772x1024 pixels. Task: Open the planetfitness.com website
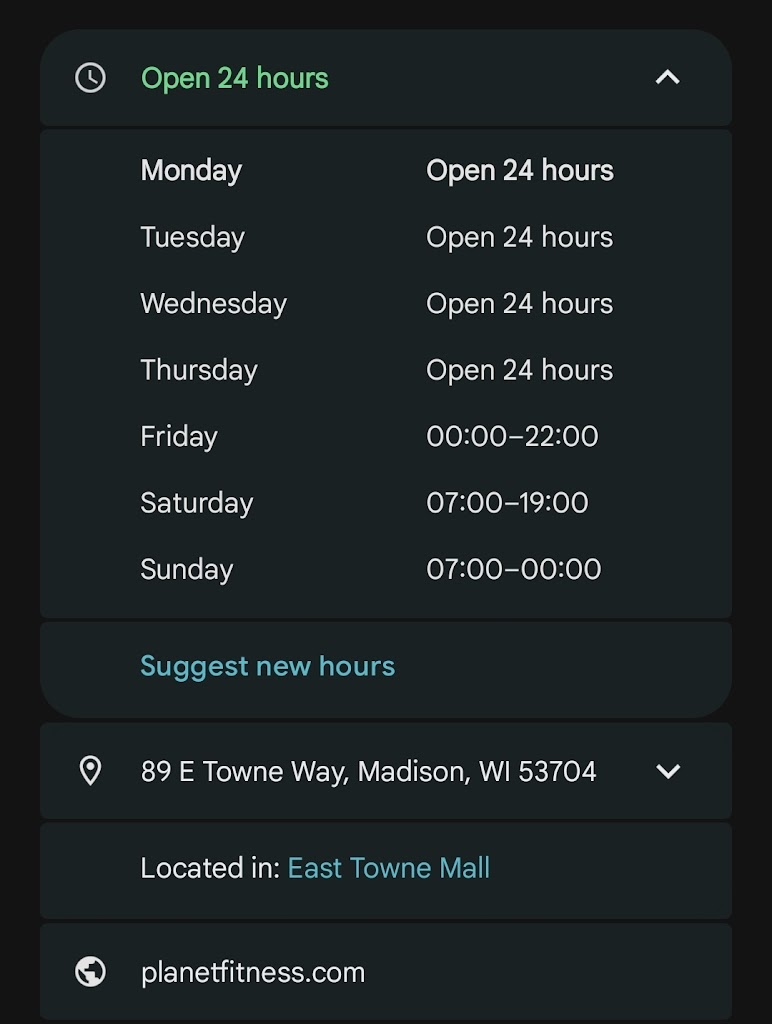253,972
